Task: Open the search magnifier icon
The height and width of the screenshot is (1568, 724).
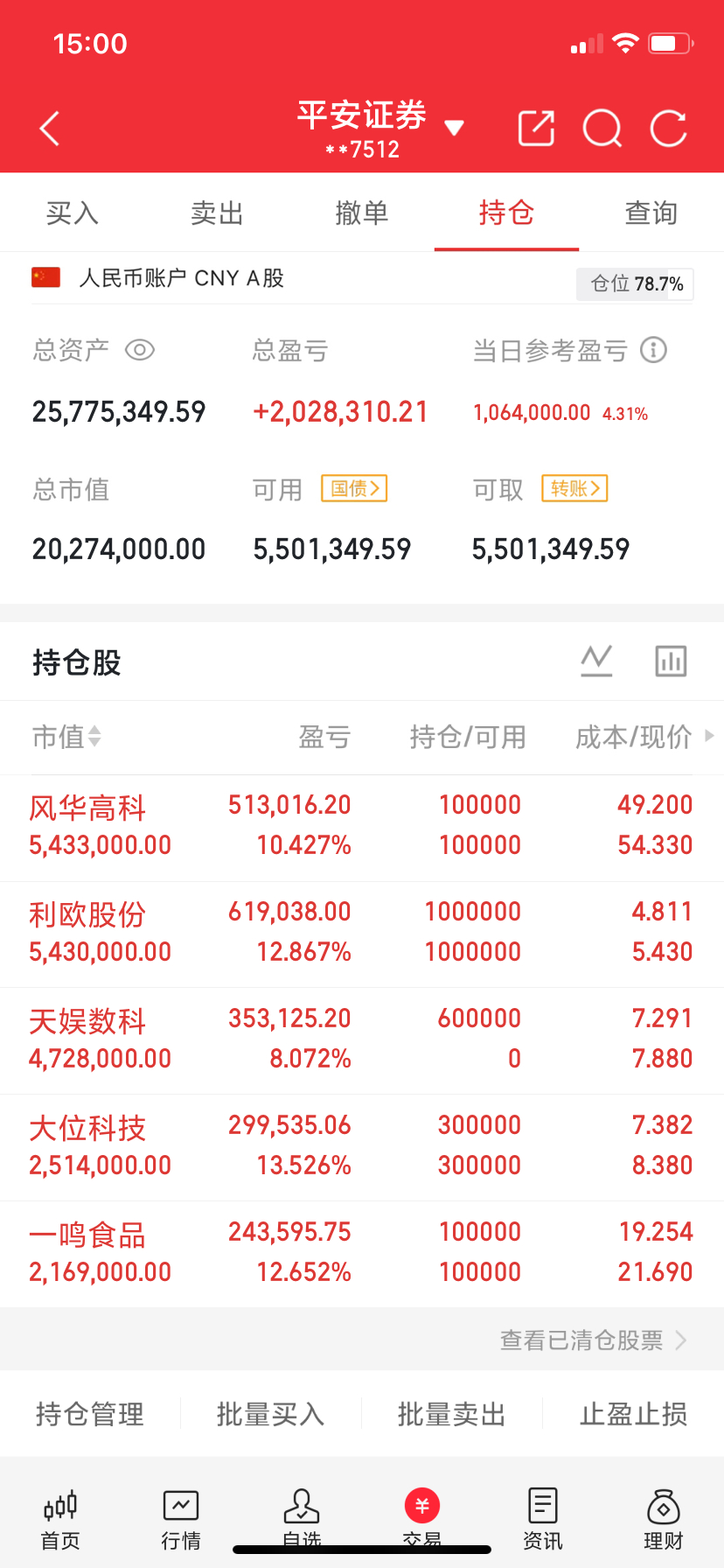Action: pos(602,129)
